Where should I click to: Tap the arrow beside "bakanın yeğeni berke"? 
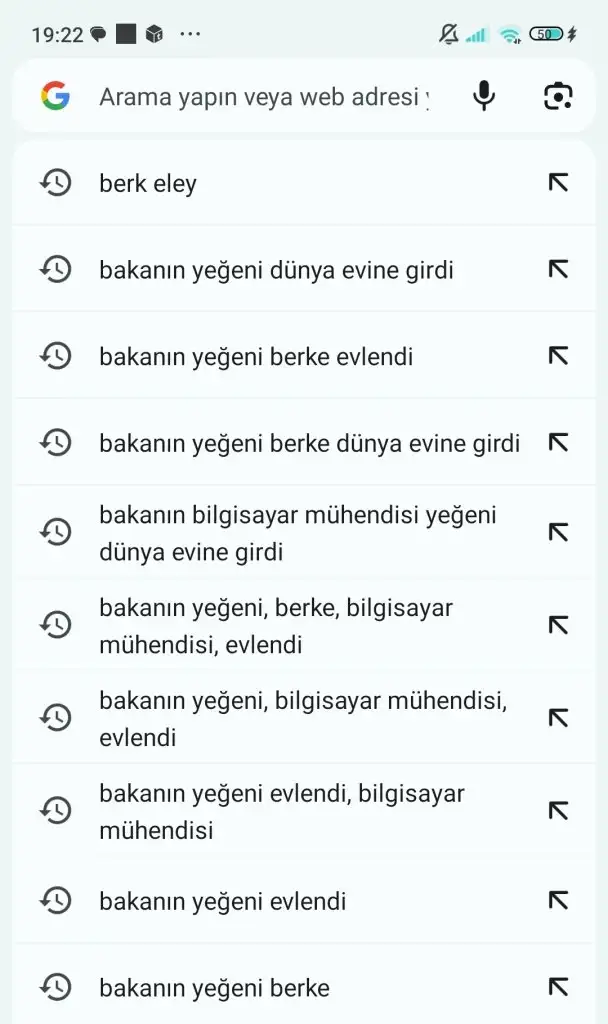(558, 988)
